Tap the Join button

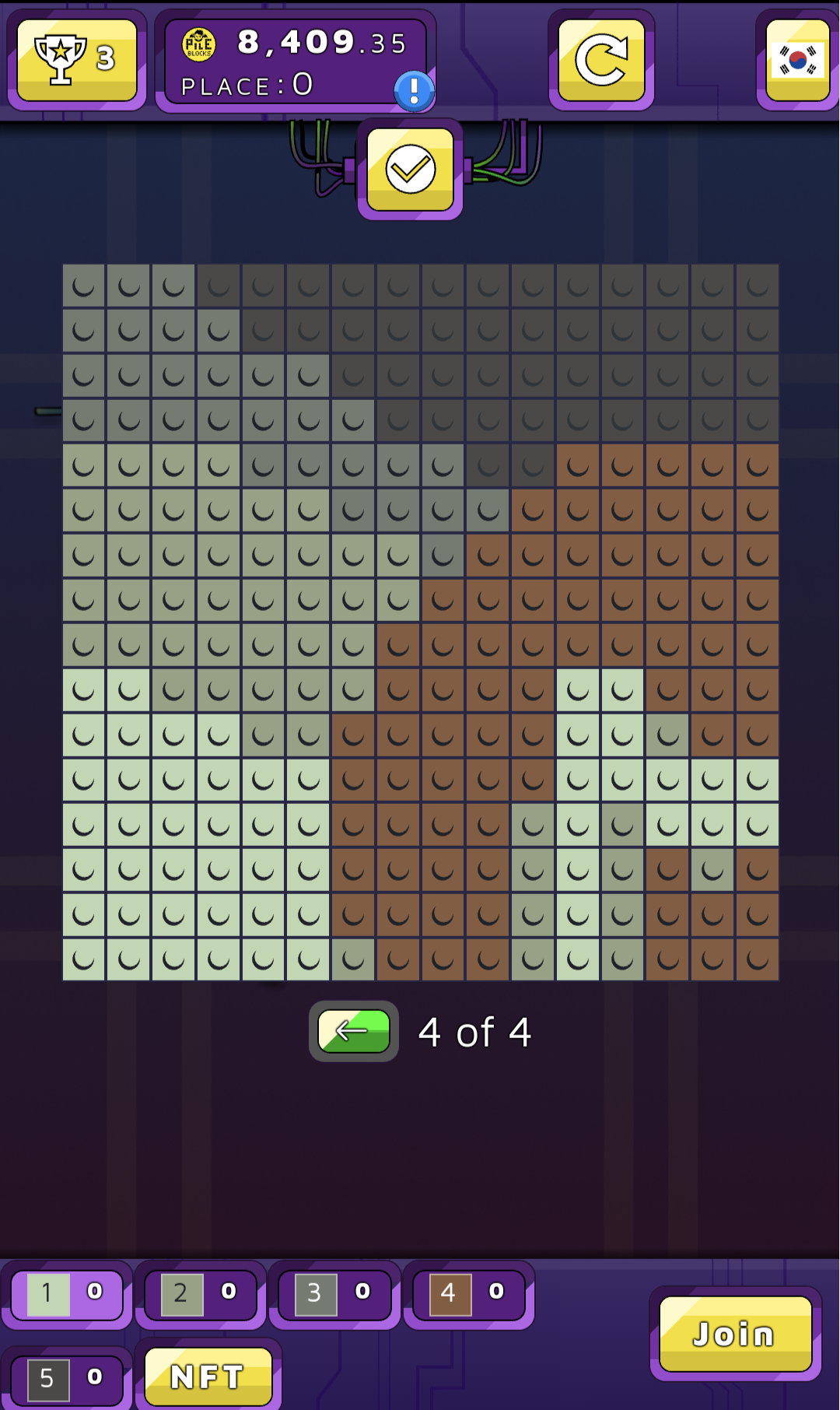[x=735, y=1334]
